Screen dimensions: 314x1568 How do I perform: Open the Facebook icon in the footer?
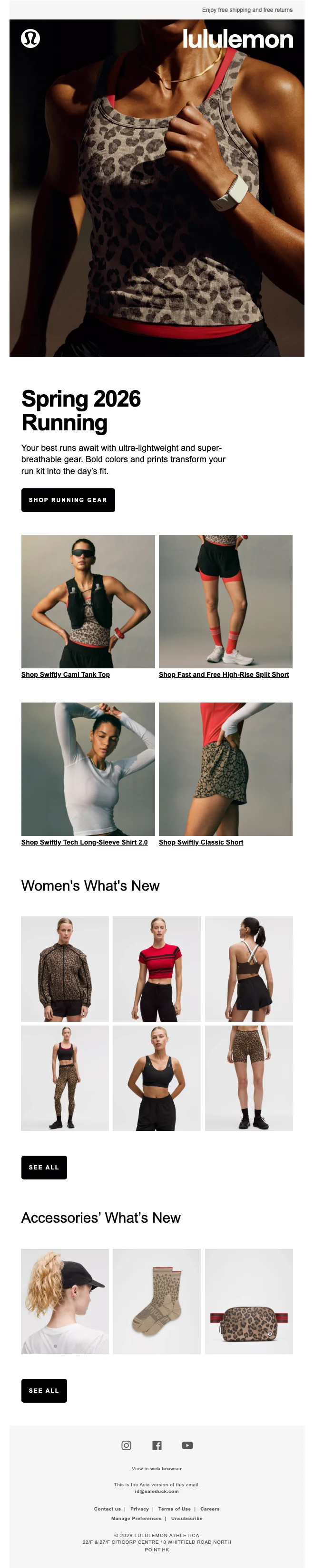(157, 1445)
